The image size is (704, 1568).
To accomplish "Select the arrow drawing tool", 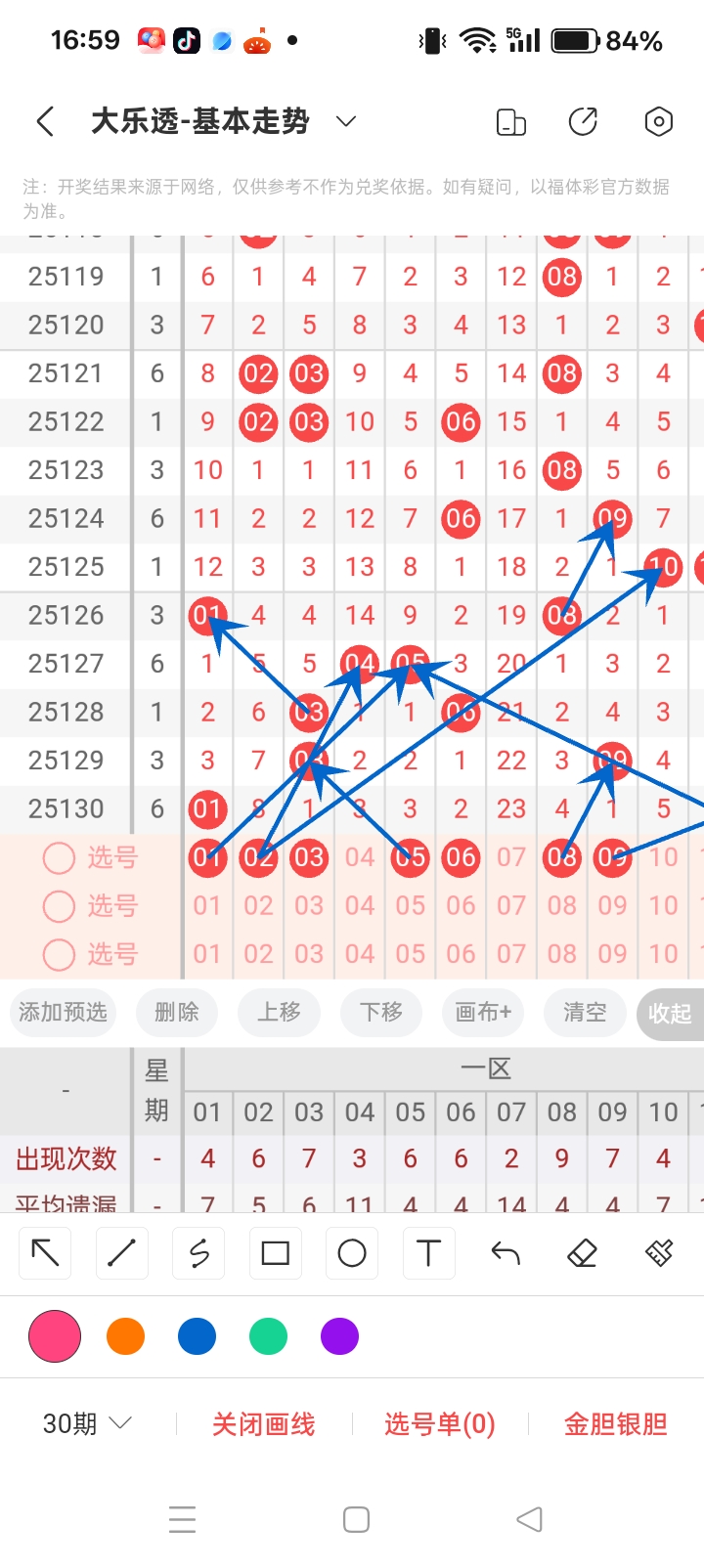I will (45, 1252).
